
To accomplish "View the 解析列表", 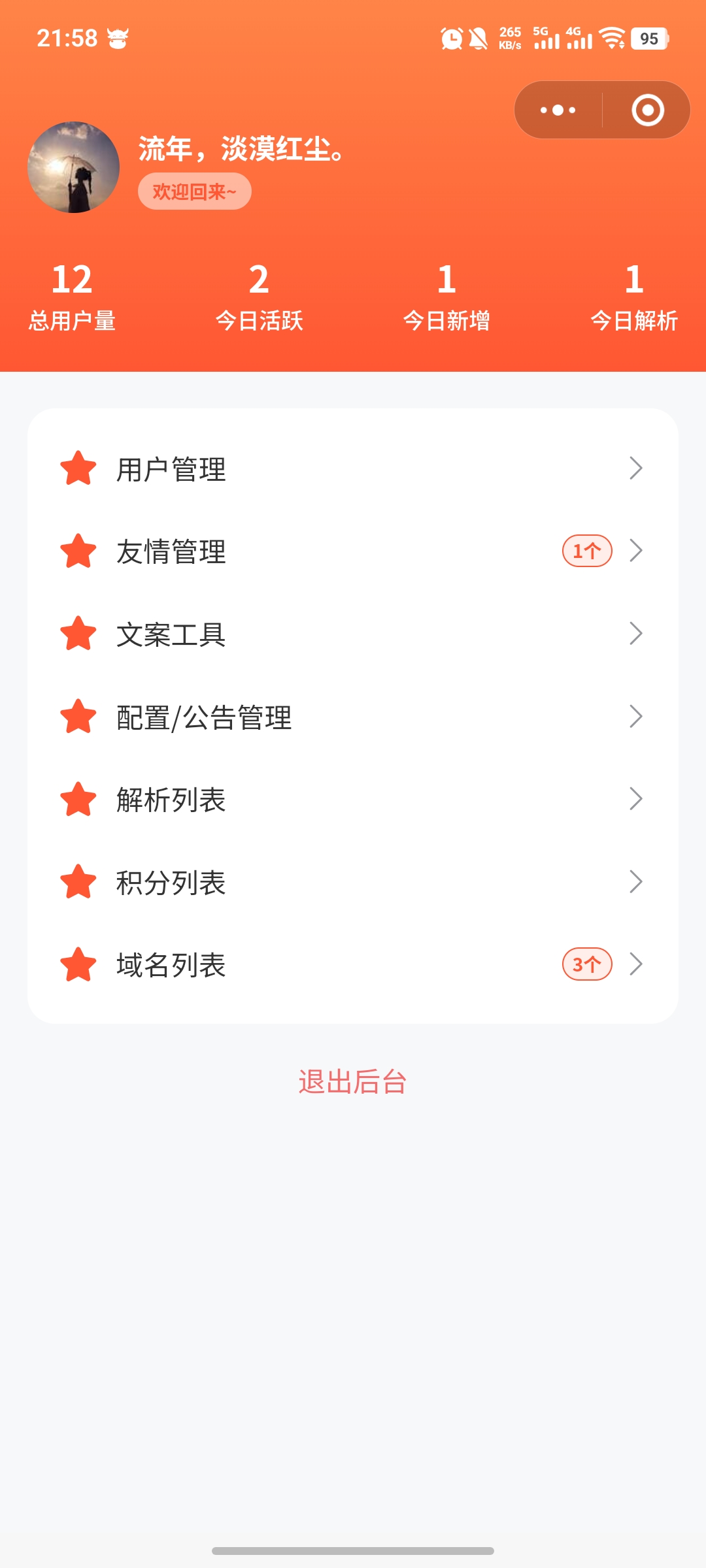I will (352, 800).
